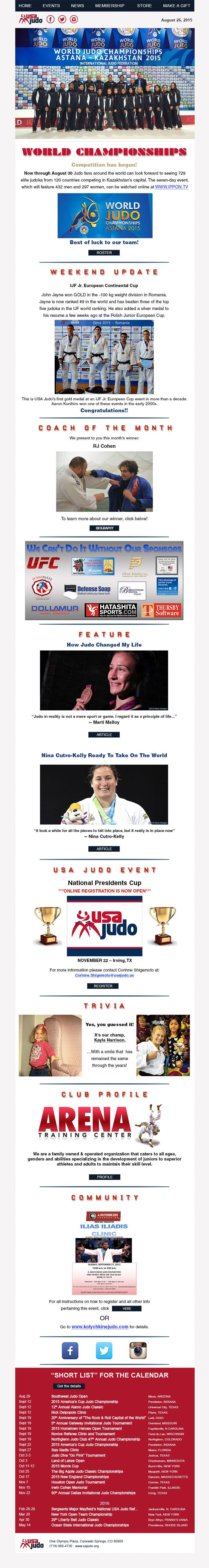Viewport: 209px width, 1568px height.
Task: Return to the HOME link in the header
Action: [25, 5]
